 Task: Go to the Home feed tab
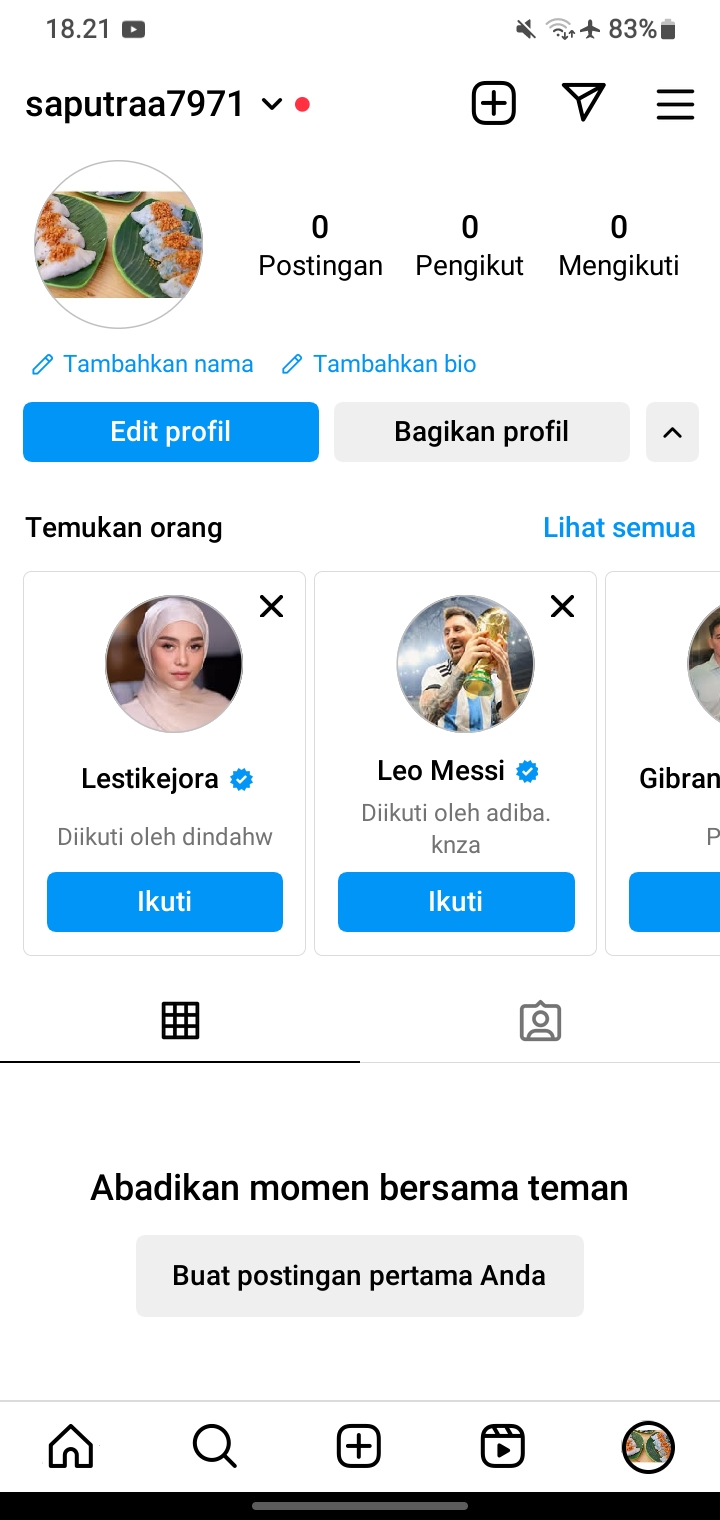click(x=71, y=1446)
